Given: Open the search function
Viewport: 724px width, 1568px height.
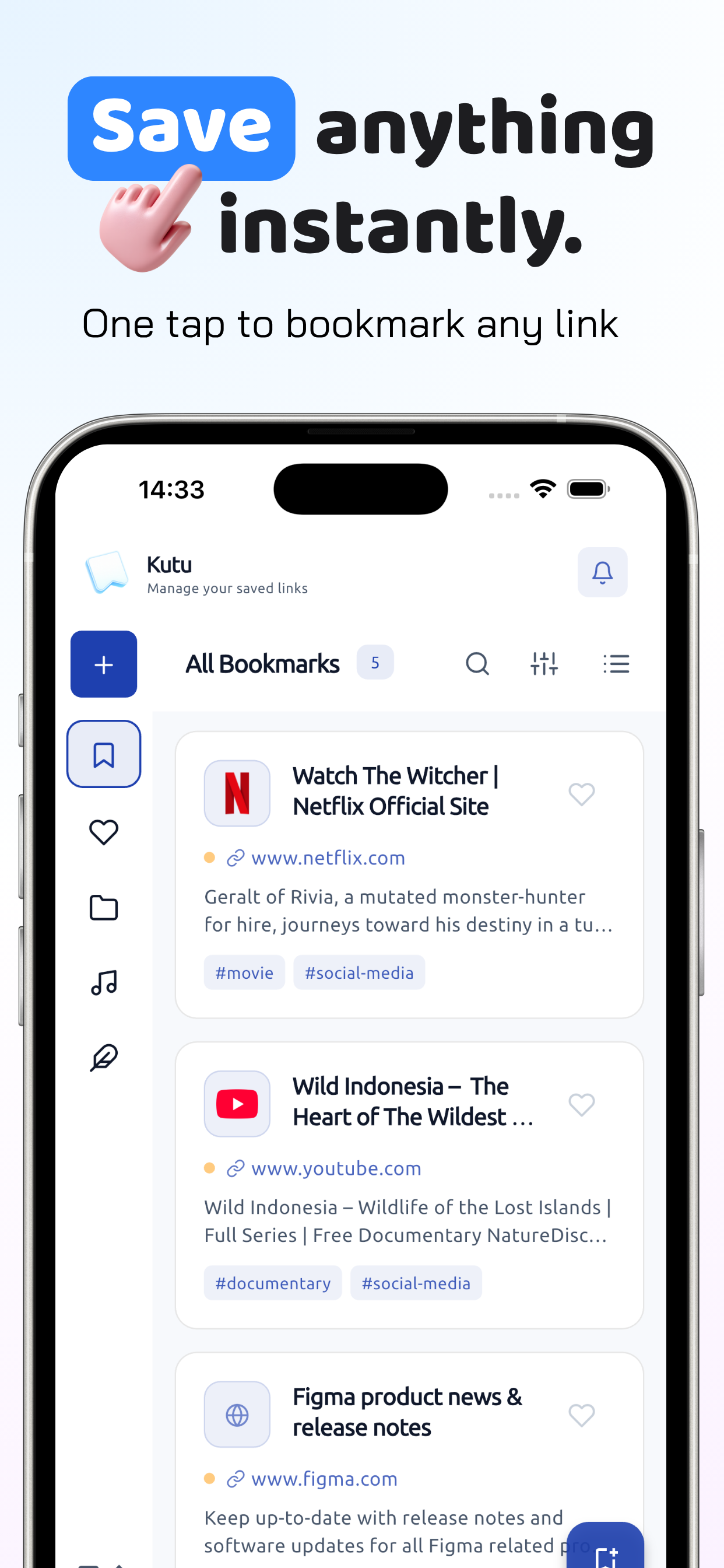Looking at the screenshot, I should (x=477, y=663).
